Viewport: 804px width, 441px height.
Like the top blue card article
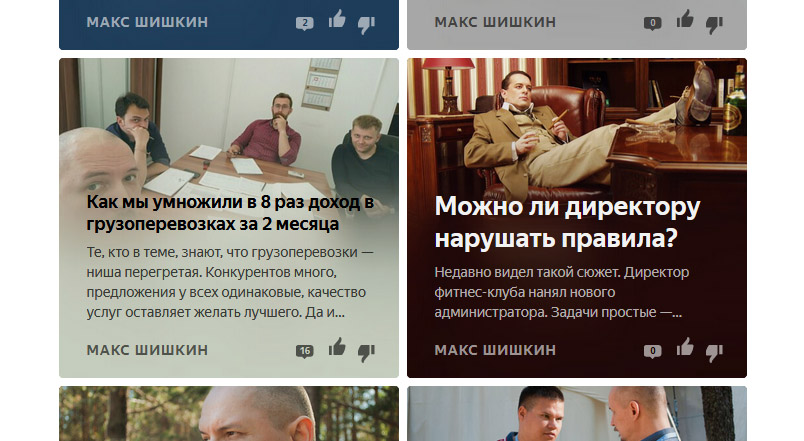pyautogui.click(x=337, y=19)
